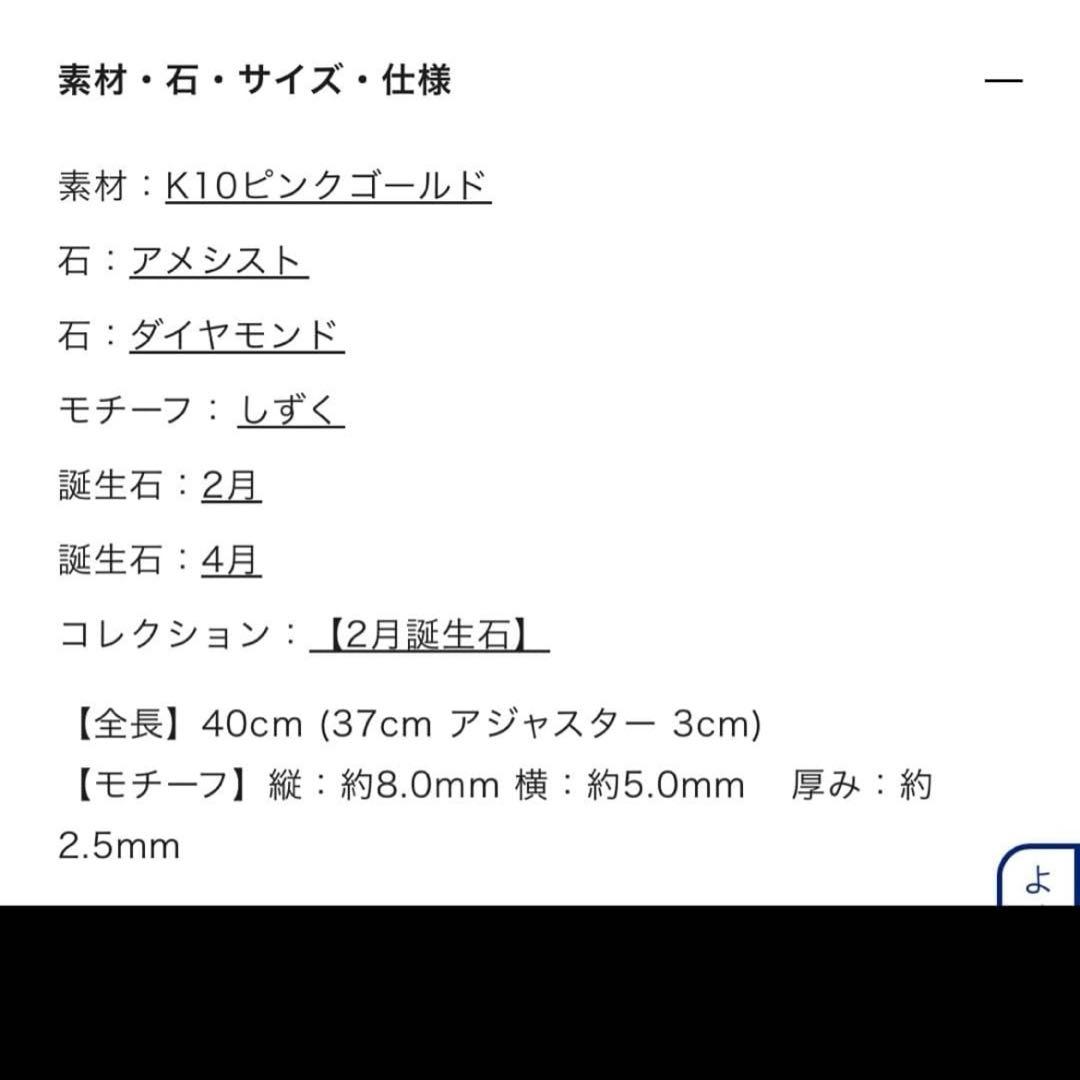Open the ダイヤモンド stone link
1080x1080 pixels.
(236, 336)
